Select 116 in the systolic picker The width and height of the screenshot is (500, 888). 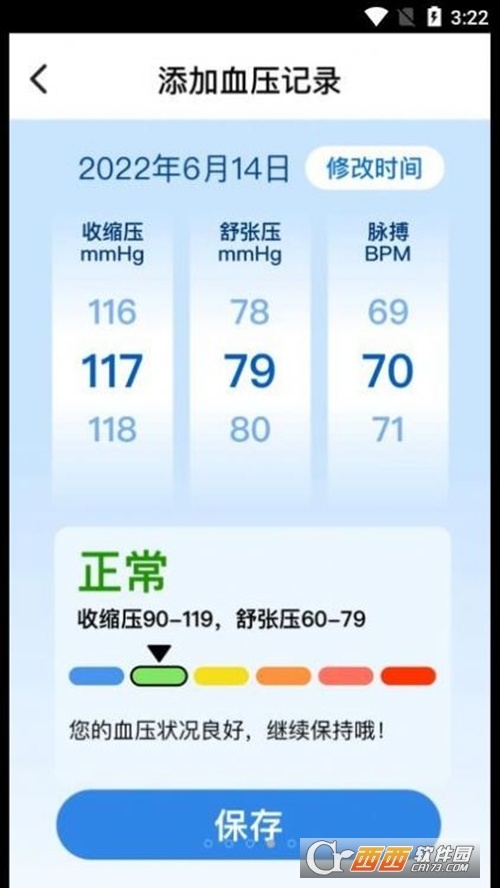112,312
